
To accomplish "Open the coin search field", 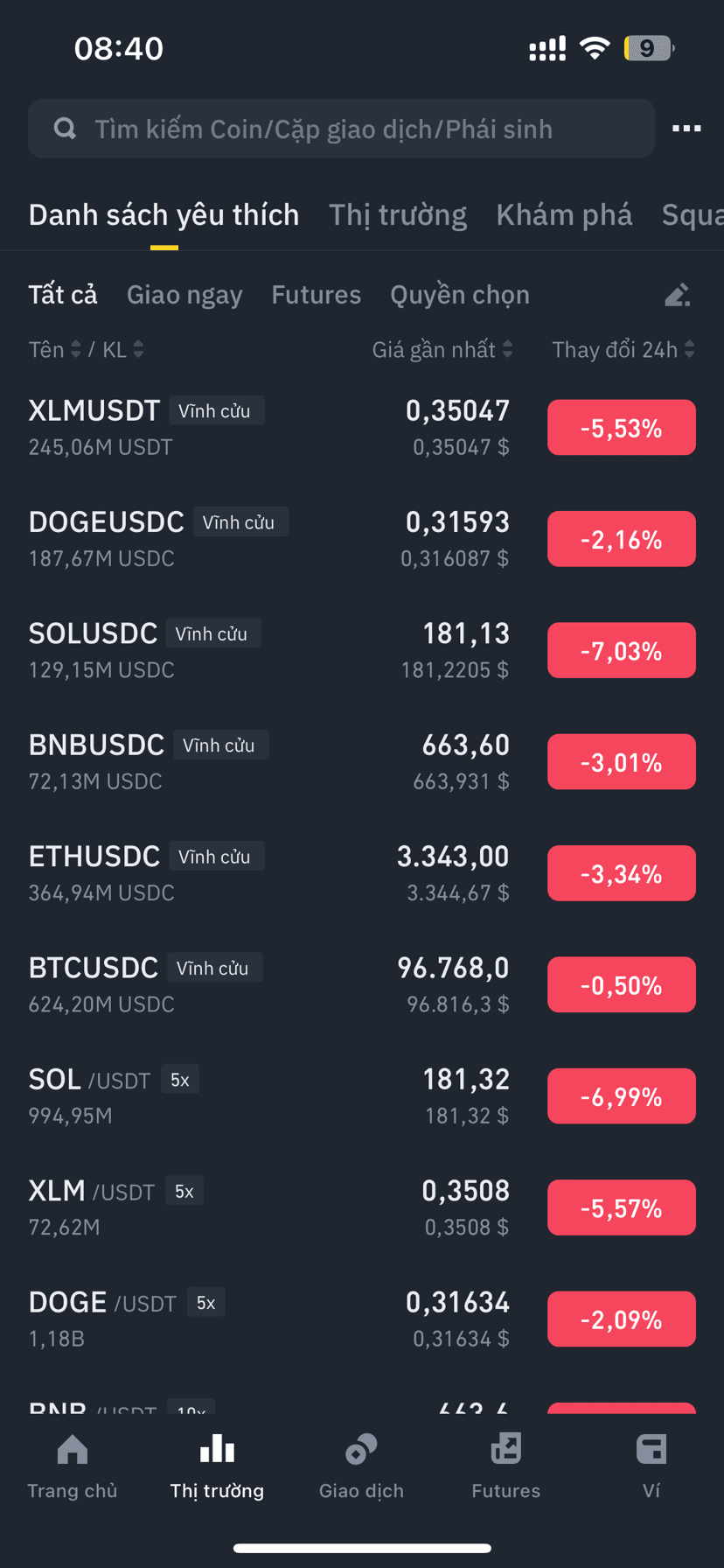I will 341,129.
